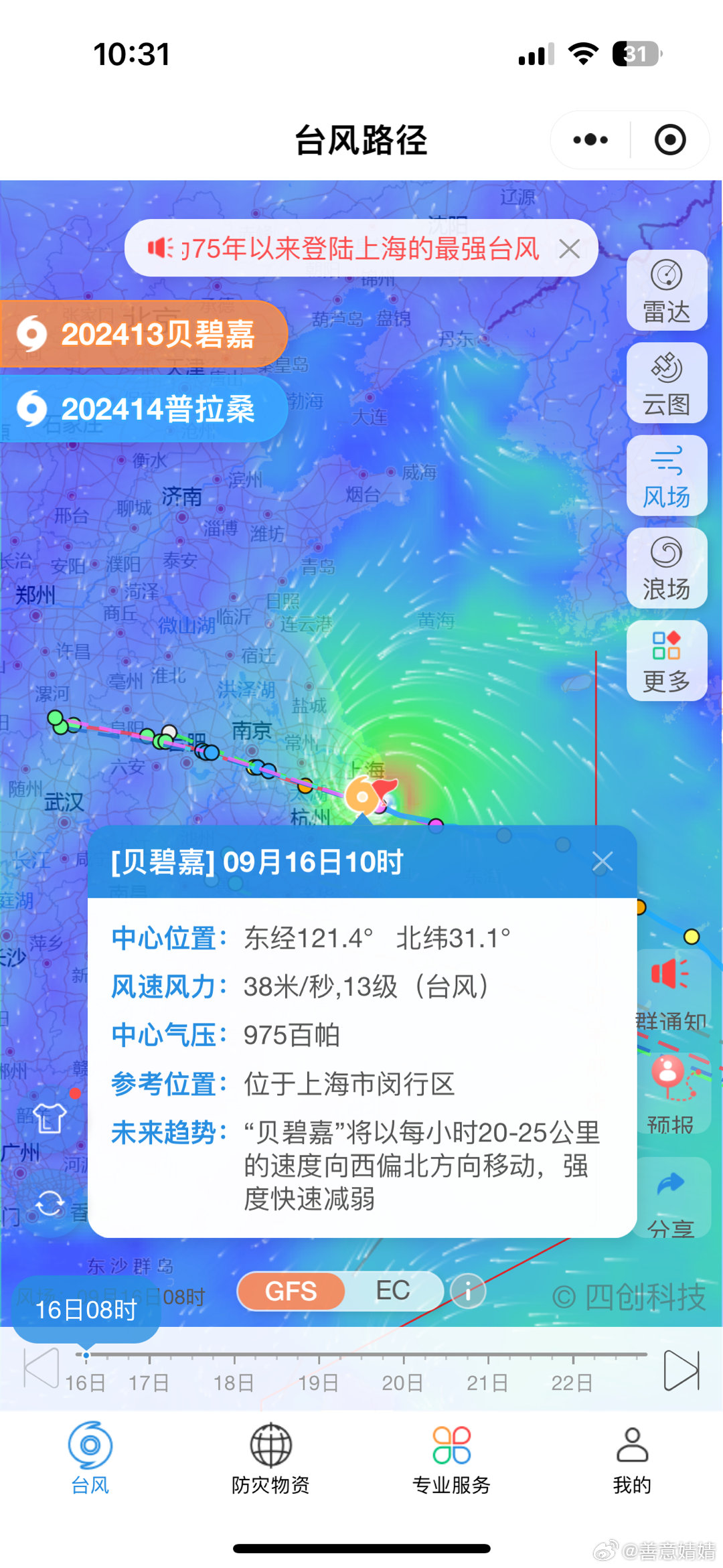Switch to the 专业服务 tab
Screen dimensions: 723x1568
tap(451, 1458)
